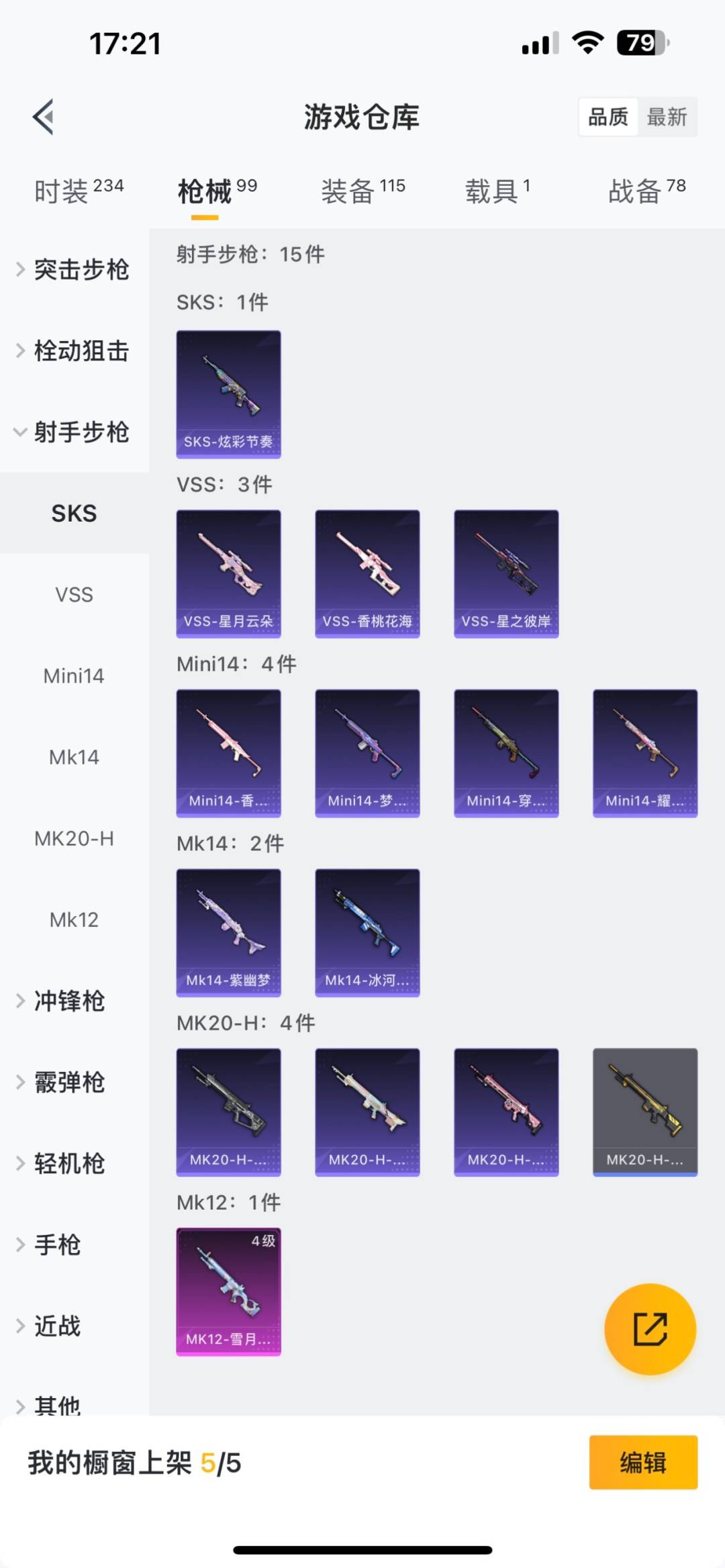Select VSS in the side list
This screenshot has width=725, height=1568.
pyautogui.click(x=74, y=595)
